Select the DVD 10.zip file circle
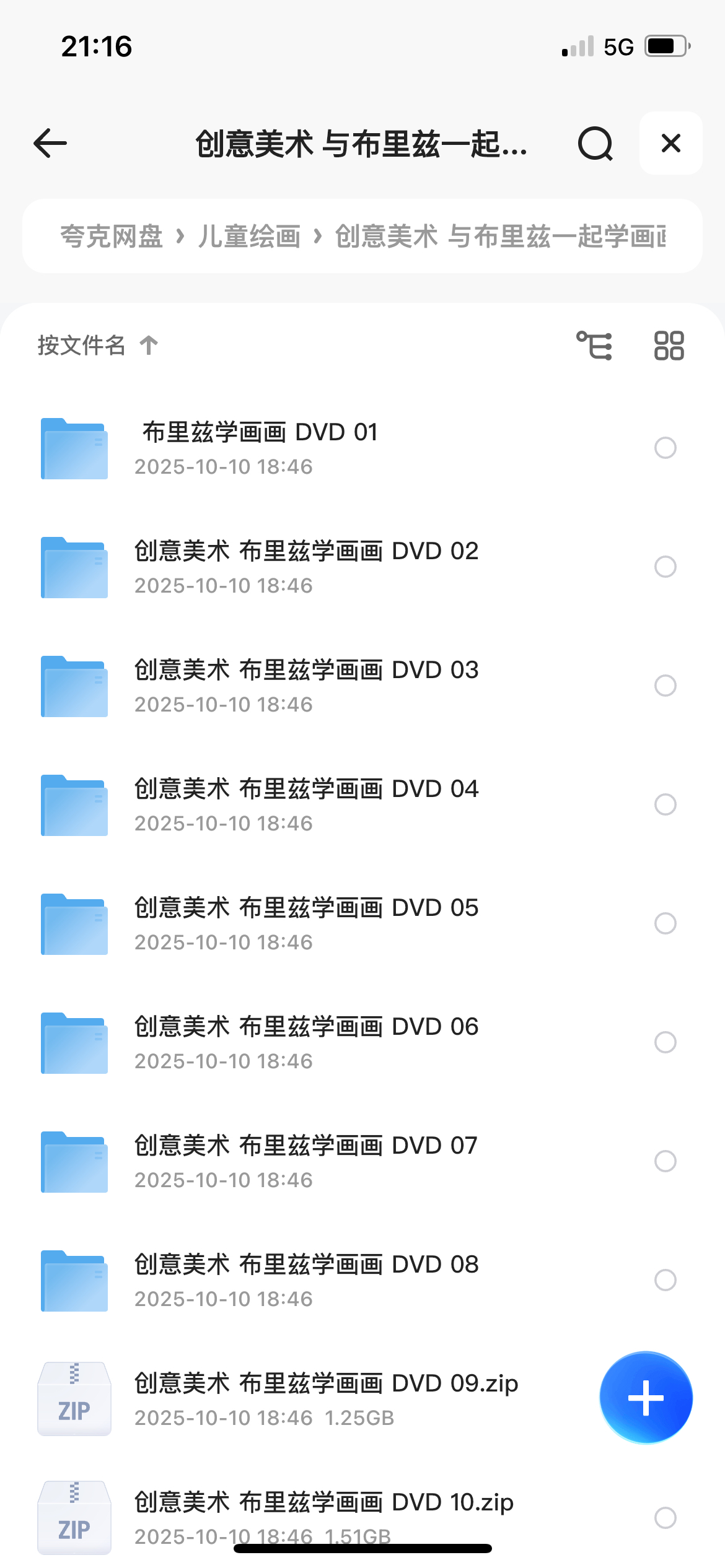 point(665,1518)
